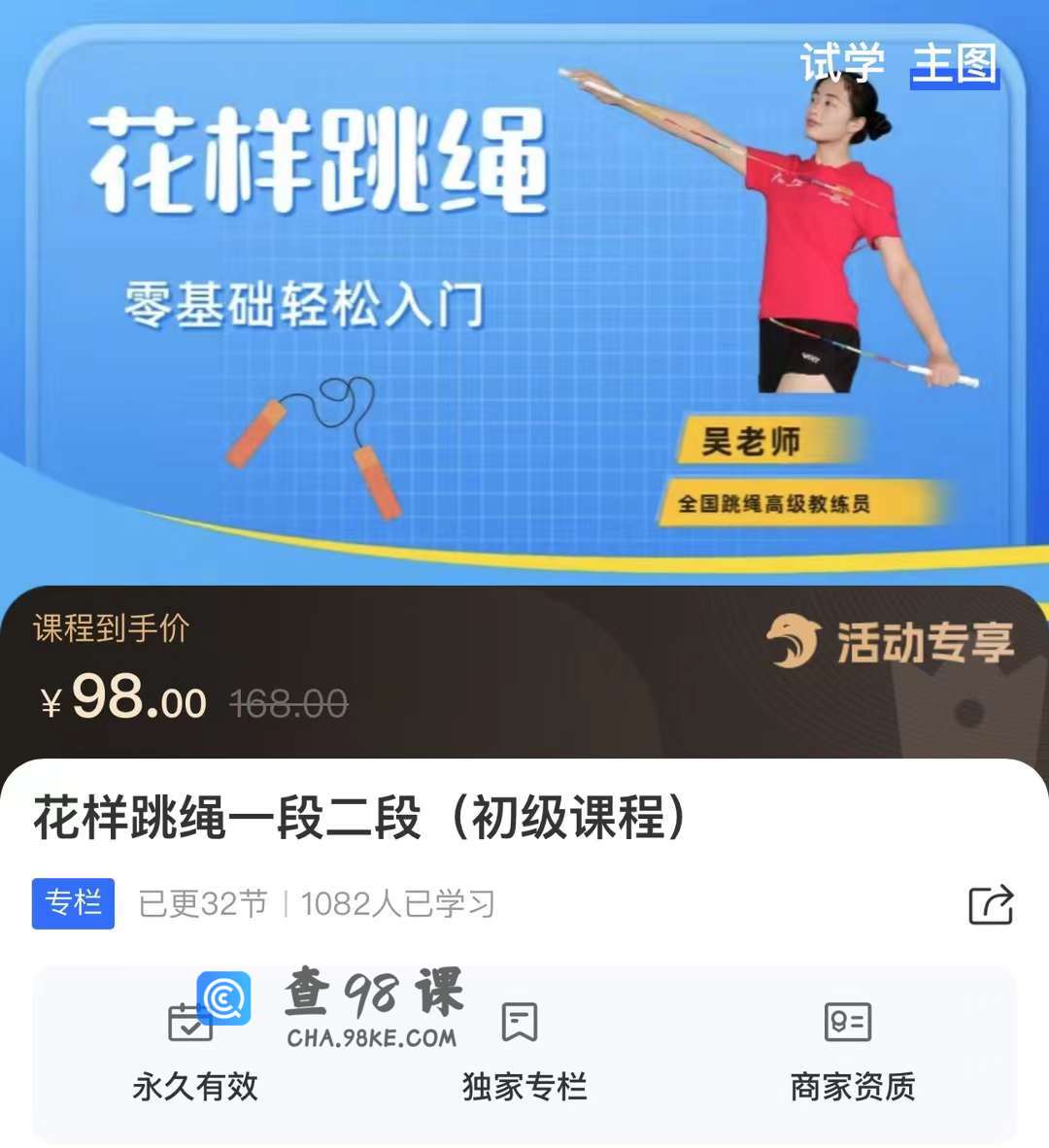Open the 活动专享 promotion banner

point(891,643)
